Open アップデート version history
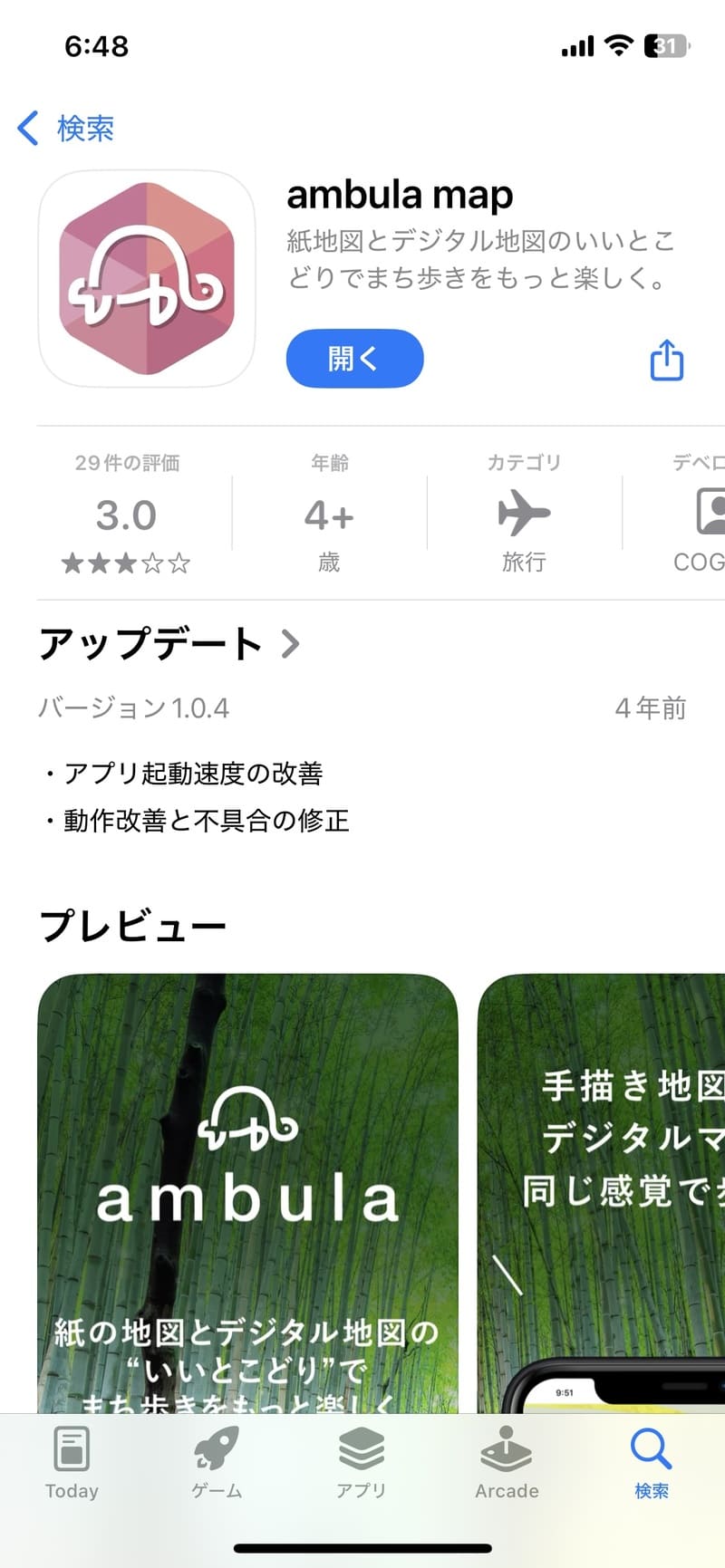Image resolution: width=725 pixels, height=1568 pixels. [x=169, y=644]
